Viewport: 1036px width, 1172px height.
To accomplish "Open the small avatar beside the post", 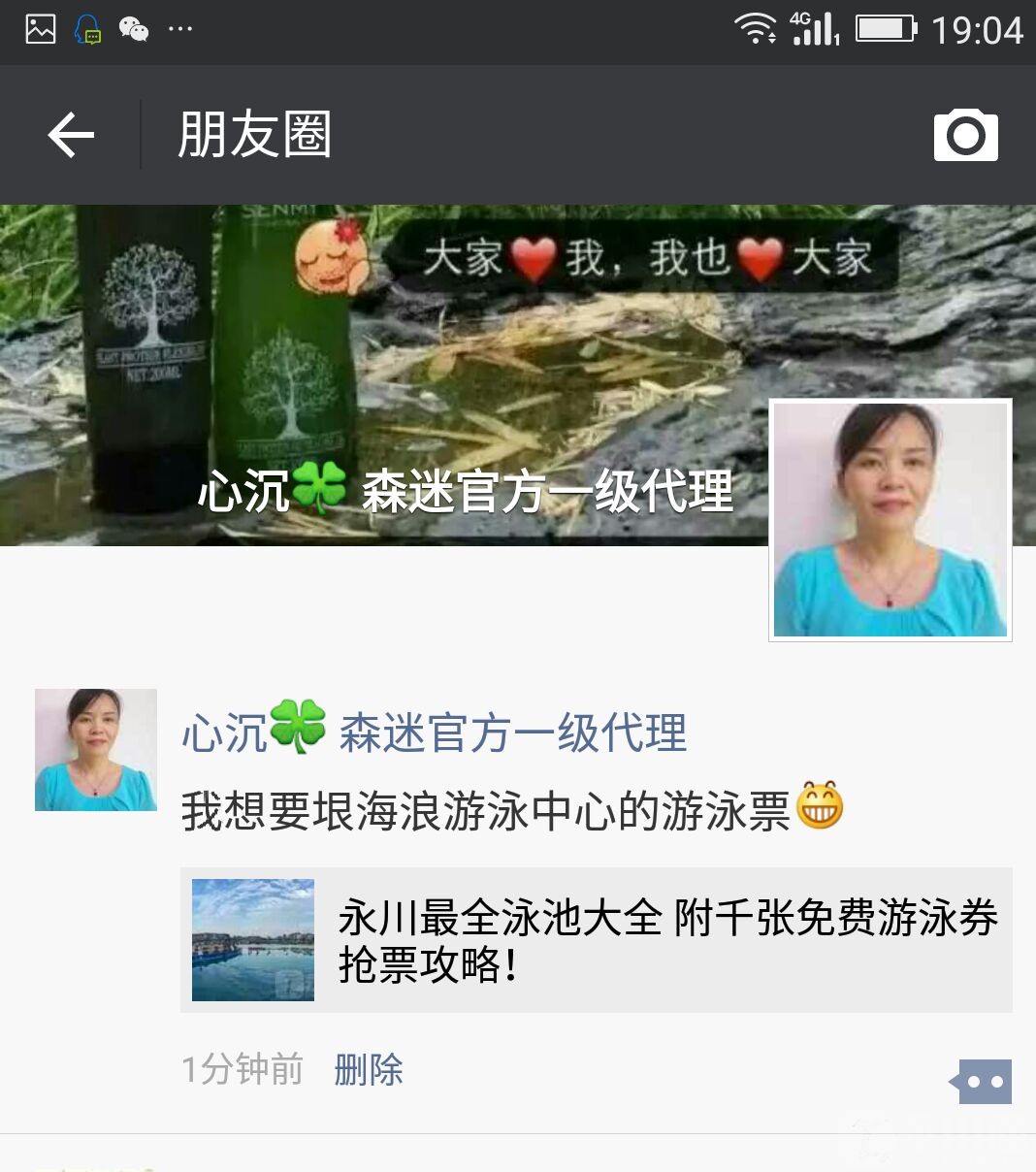I will click(95, 750).
